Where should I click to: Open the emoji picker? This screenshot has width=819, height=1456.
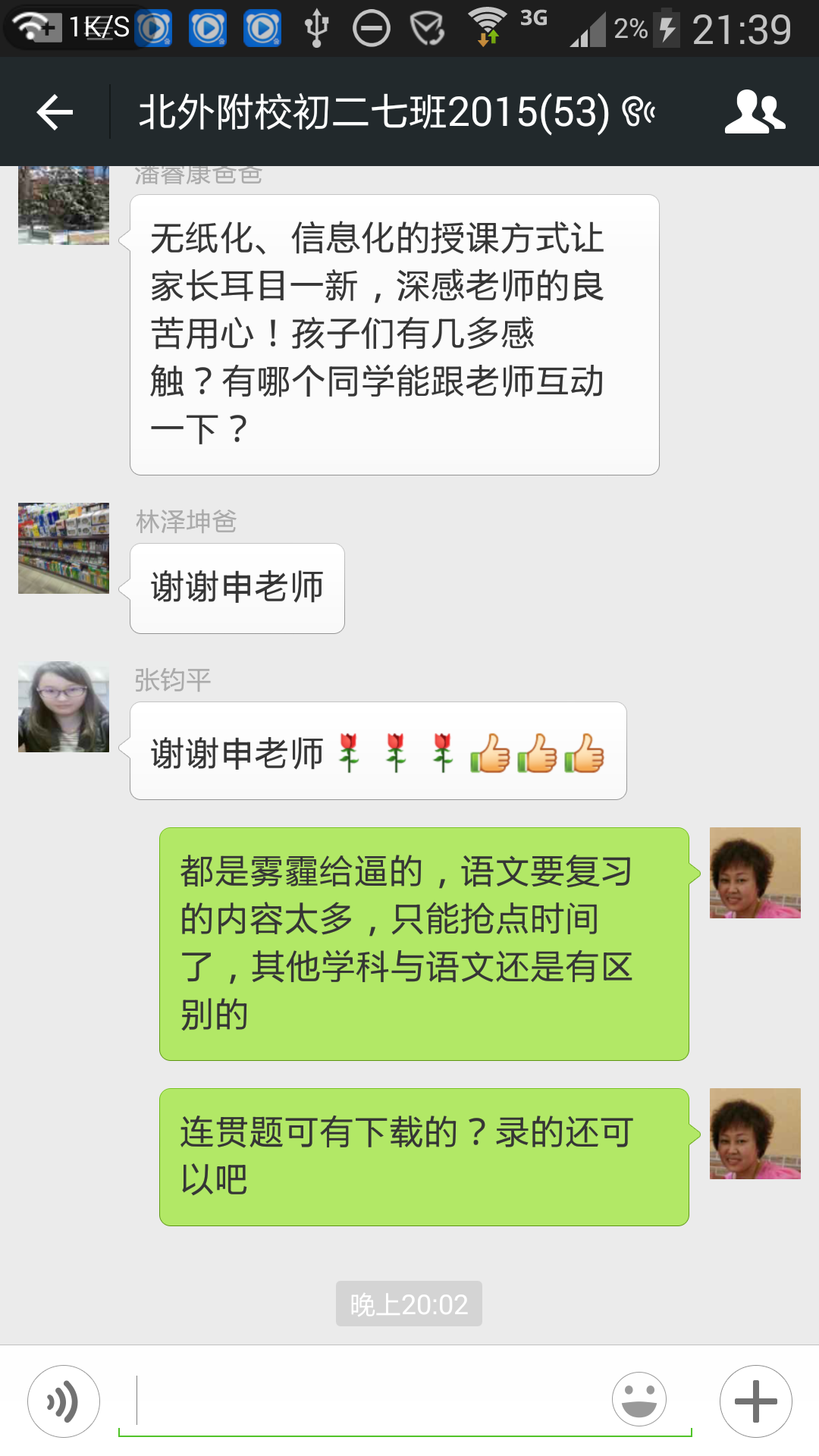tap(639, 1400)
